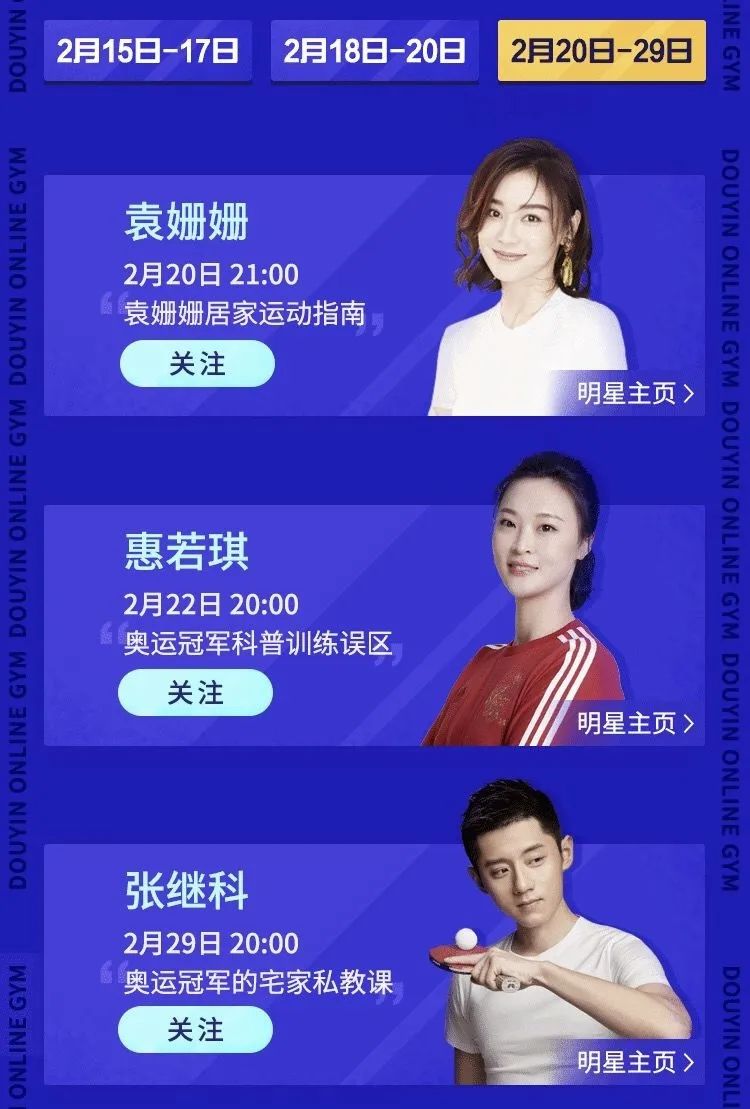This screenshot has height=1109, width=750.
Task: Select the 2月20日-29日 date tab
Action: (601, 50)
